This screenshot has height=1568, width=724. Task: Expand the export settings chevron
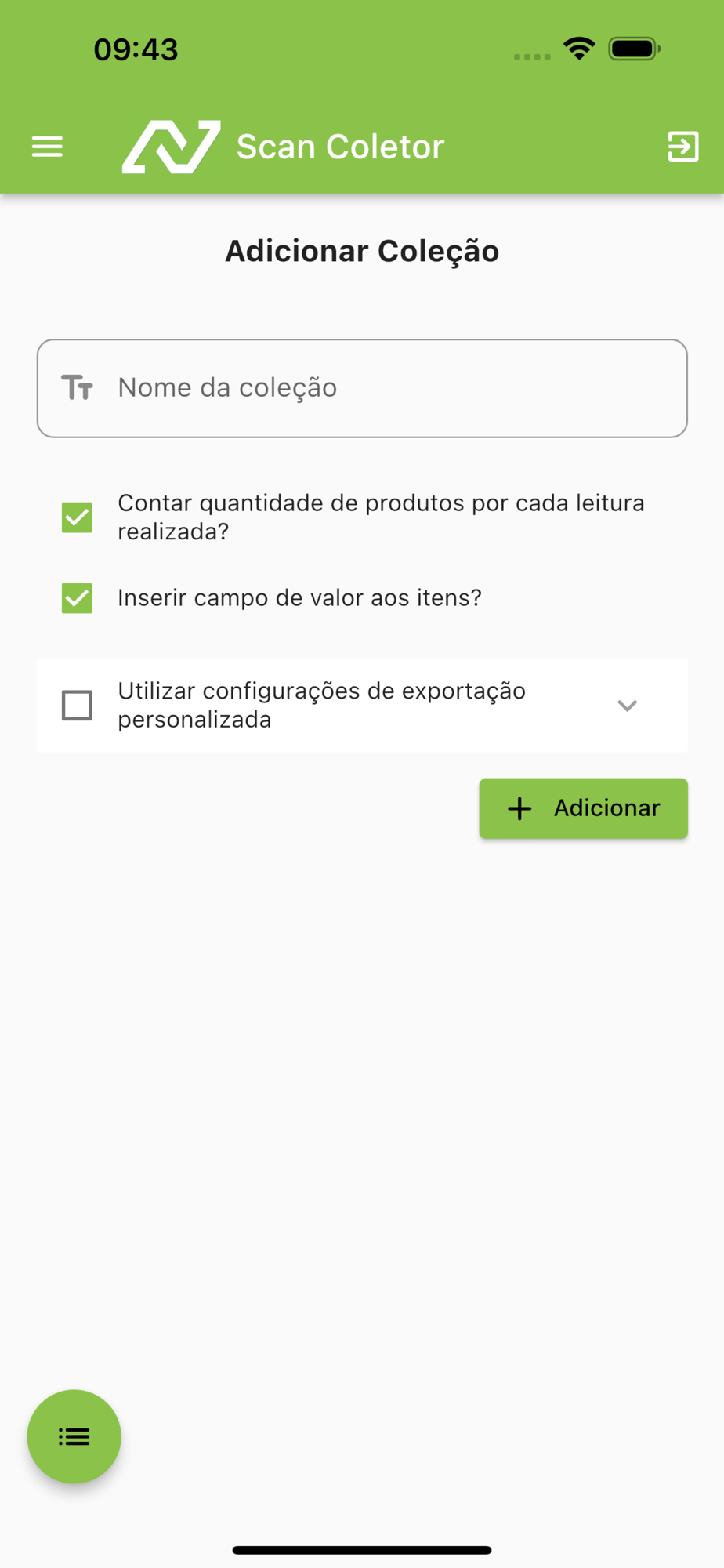pyautogui.click(x=627, y=706)
